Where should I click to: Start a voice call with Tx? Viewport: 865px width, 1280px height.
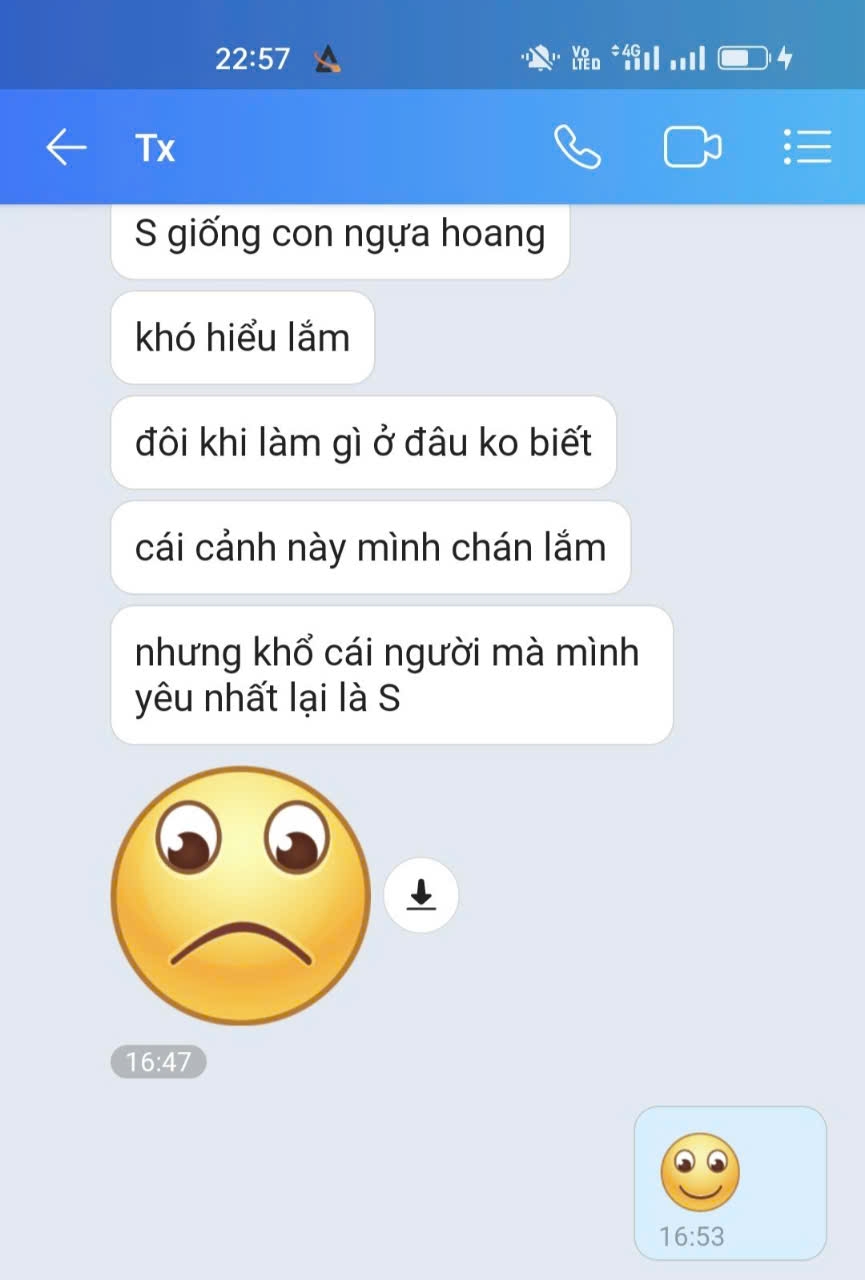pos(577,148)
